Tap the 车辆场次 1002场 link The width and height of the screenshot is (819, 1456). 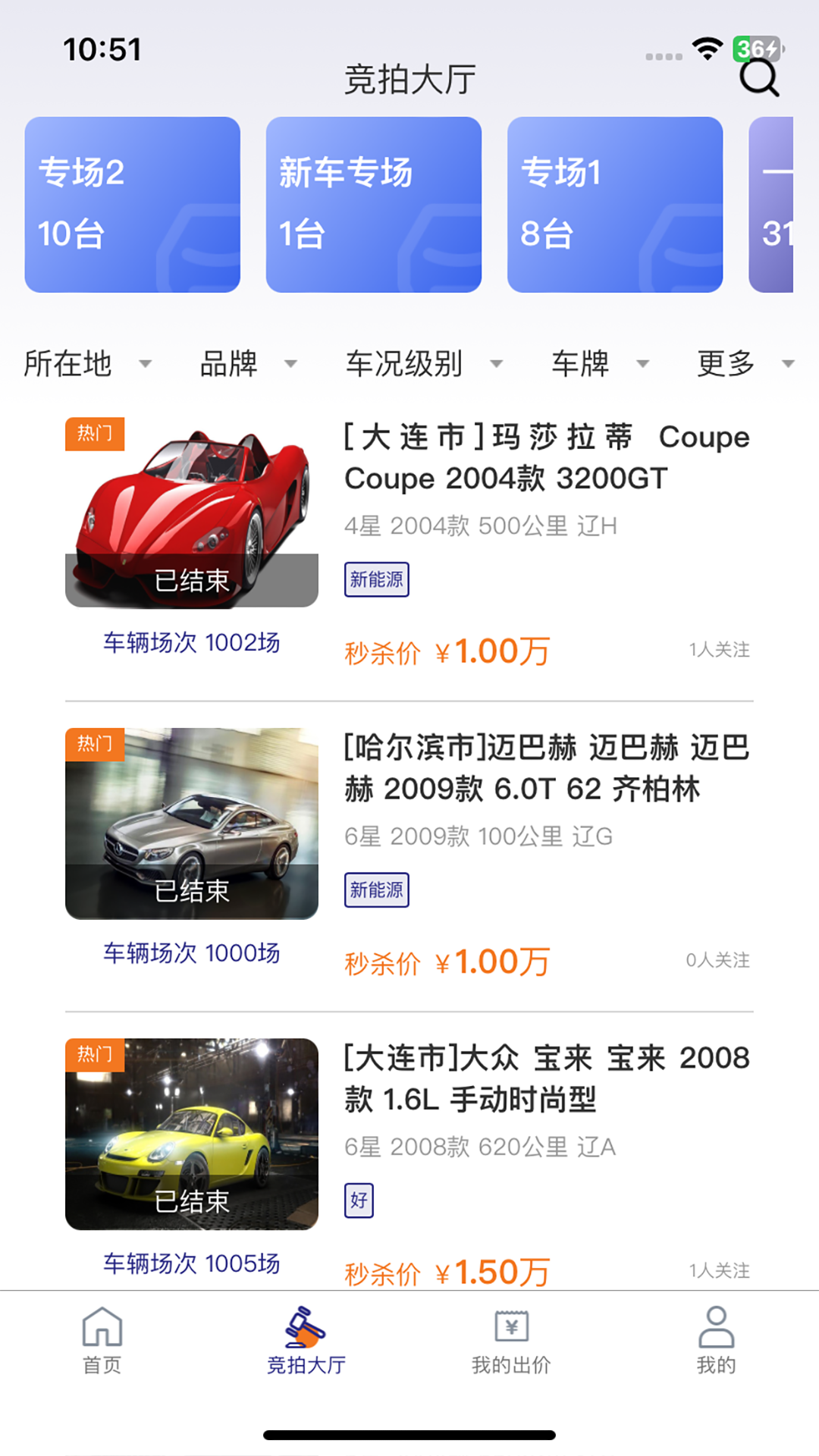click(x=191, y=643)
